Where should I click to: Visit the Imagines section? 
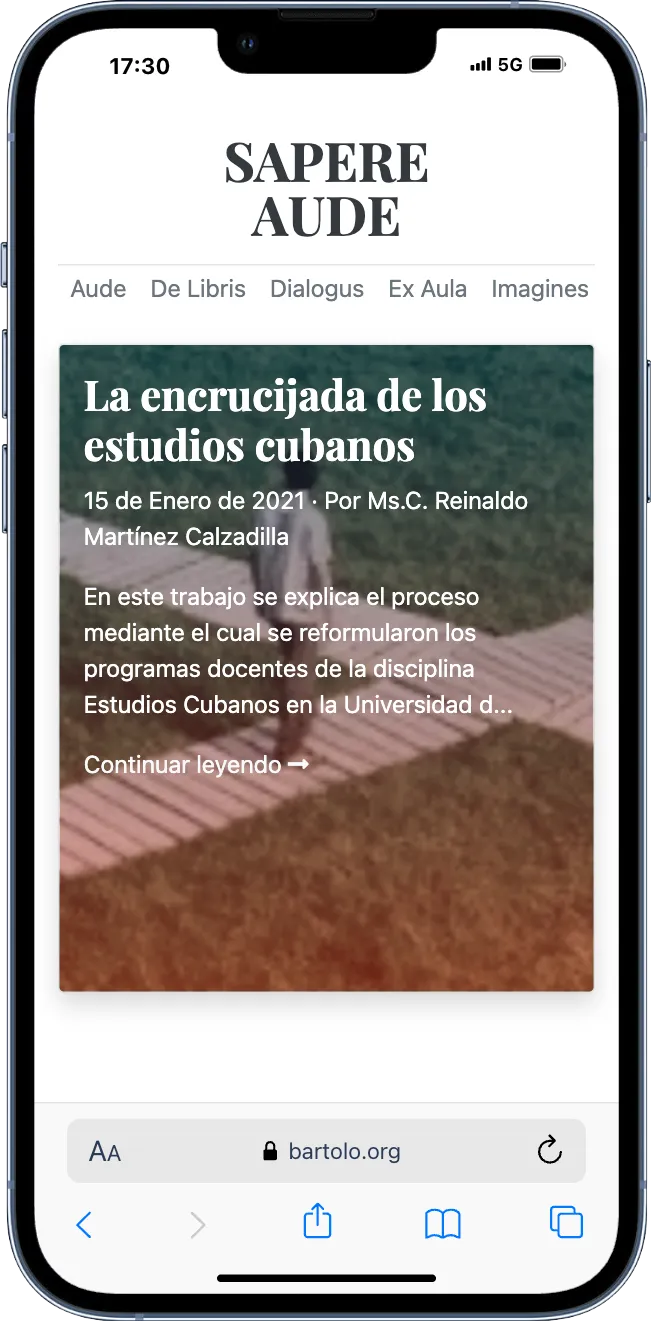(540, 289)
